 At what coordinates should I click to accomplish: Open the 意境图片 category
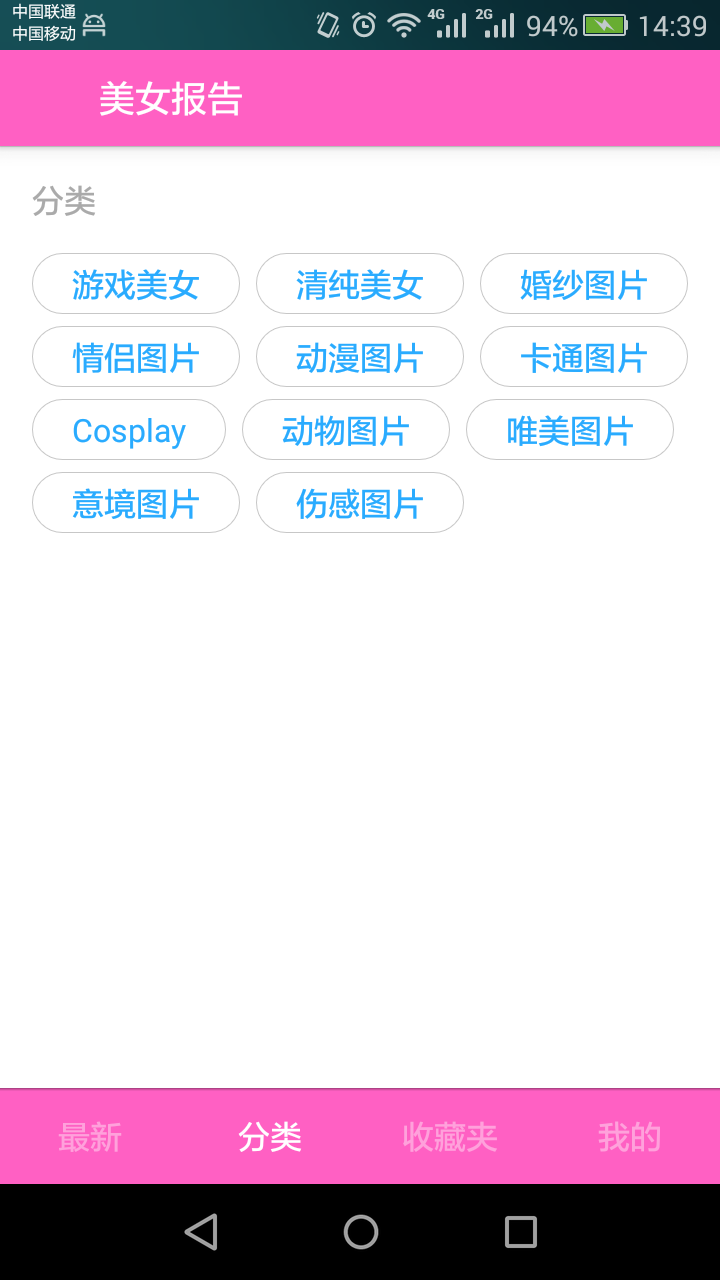pos(136,503)
